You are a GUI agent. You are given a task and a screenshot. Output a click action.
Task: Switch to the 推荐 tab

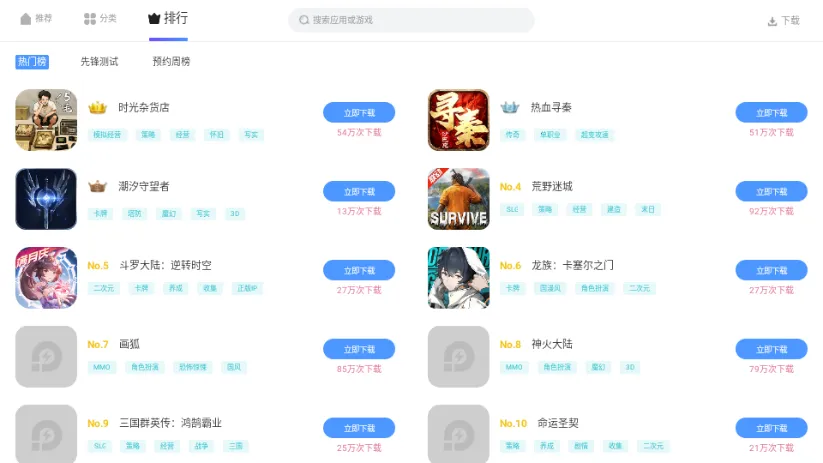(37, 19)
